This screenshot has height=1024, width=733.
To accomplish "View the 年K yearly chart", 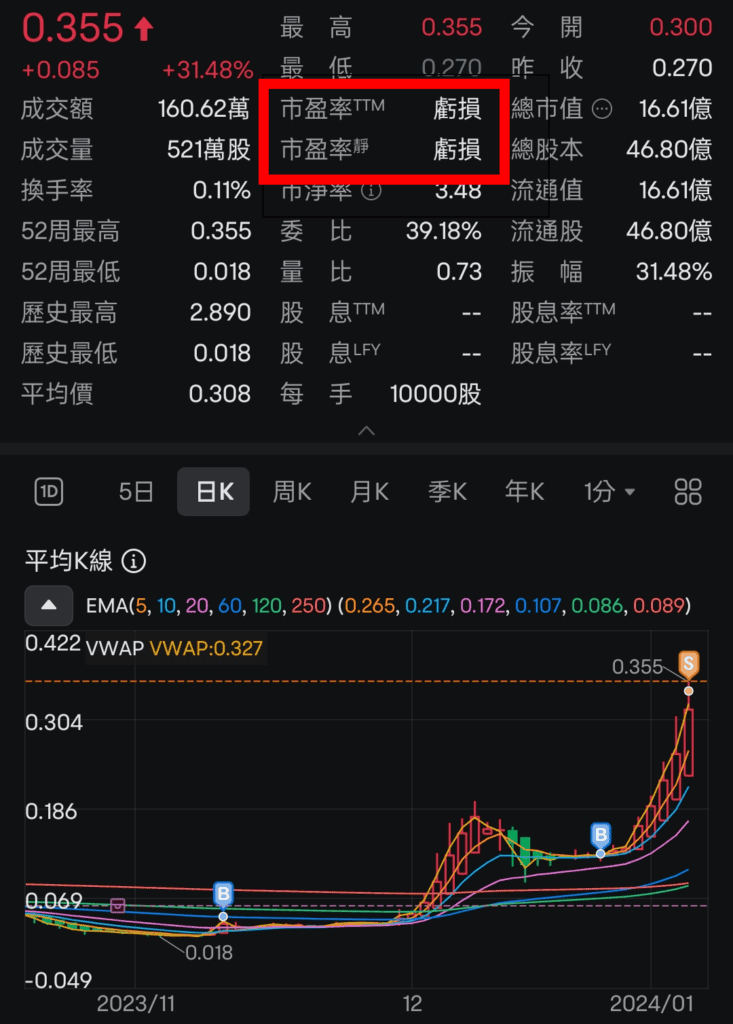I will [x=524, y=491].
